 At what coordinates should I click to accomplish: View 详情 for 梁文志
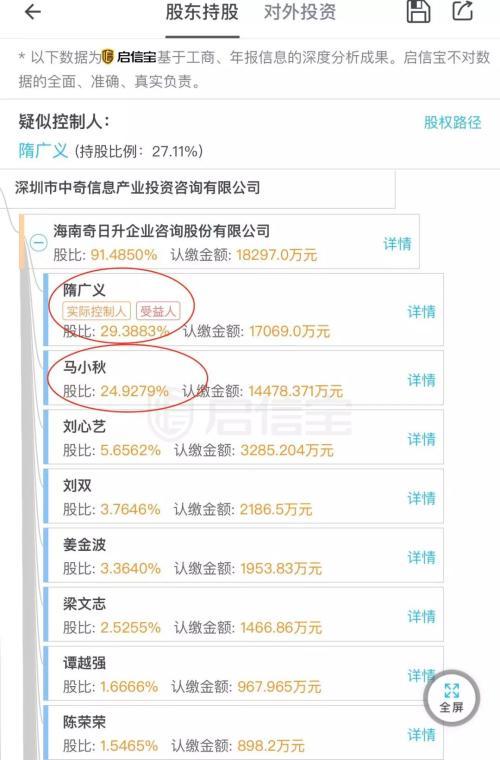click(x=422, y=617)
